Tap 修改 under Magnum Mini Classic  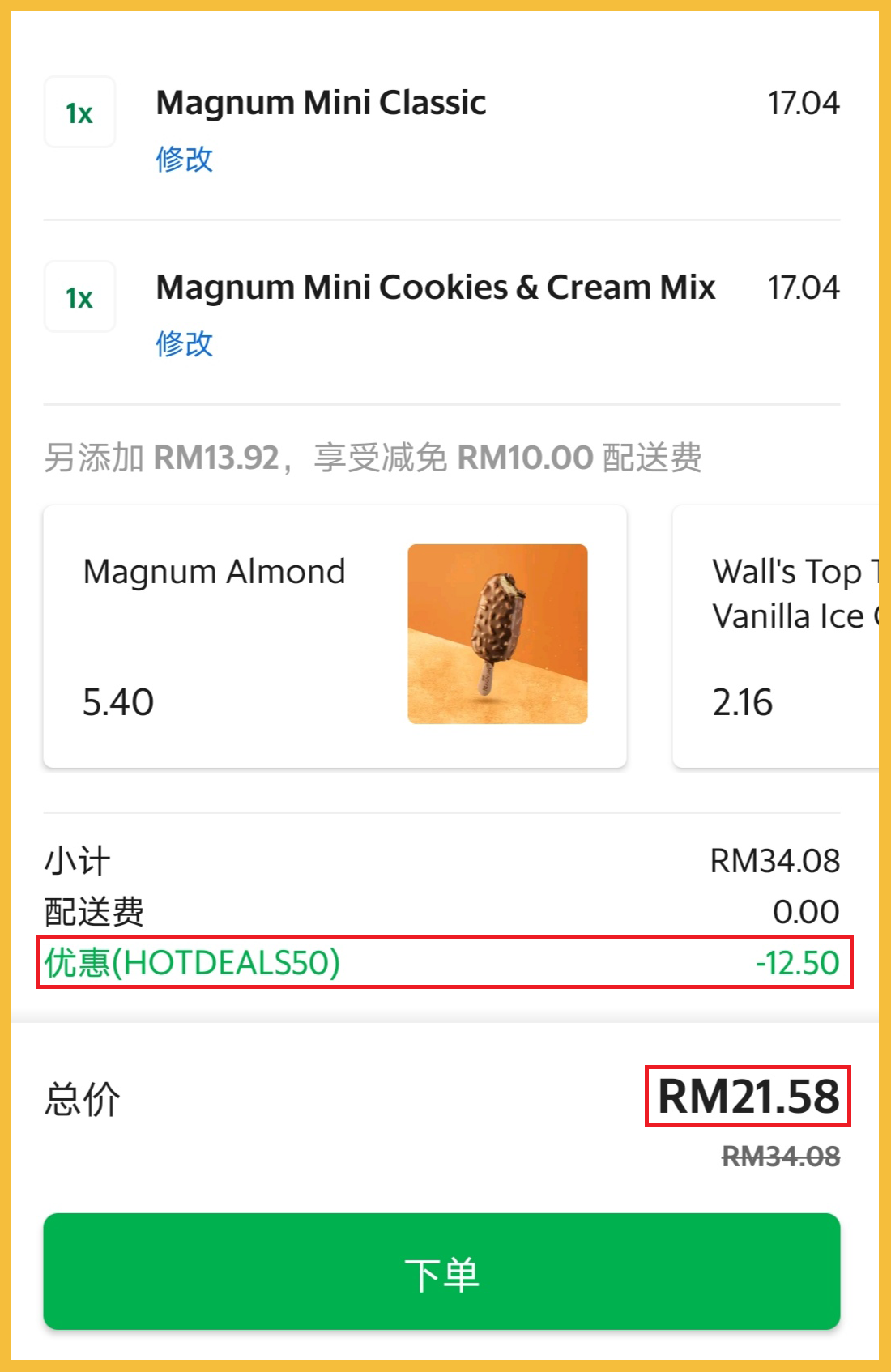click(184, 159)
